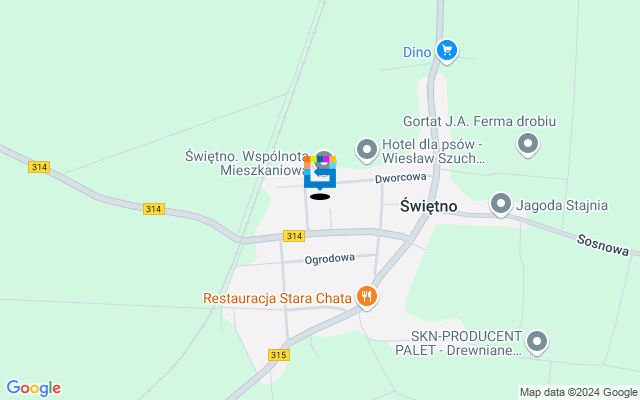Open the Dino store marker
Screen dimensions: 640x400
(446, 50)
